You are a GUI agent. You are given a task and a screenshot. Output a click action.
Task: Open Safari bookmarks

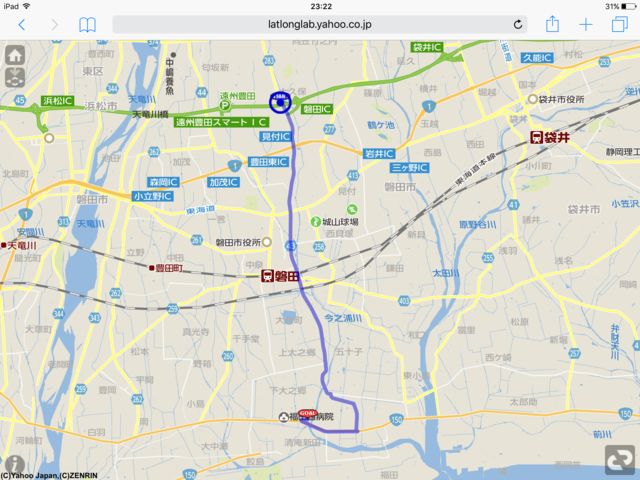(x=88, y=25)
